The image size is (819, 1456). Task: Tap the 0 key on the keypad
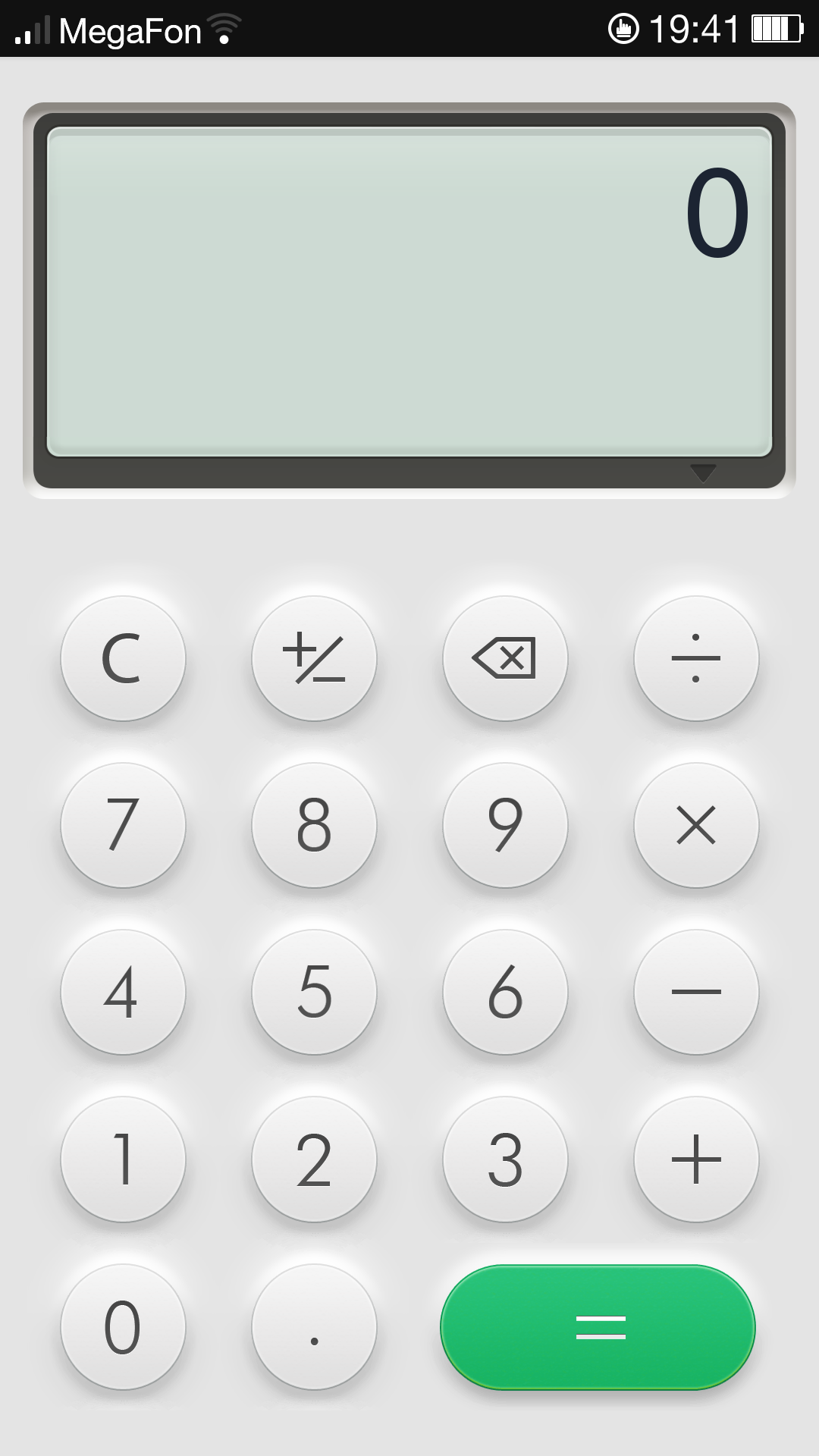[123, 1326]
